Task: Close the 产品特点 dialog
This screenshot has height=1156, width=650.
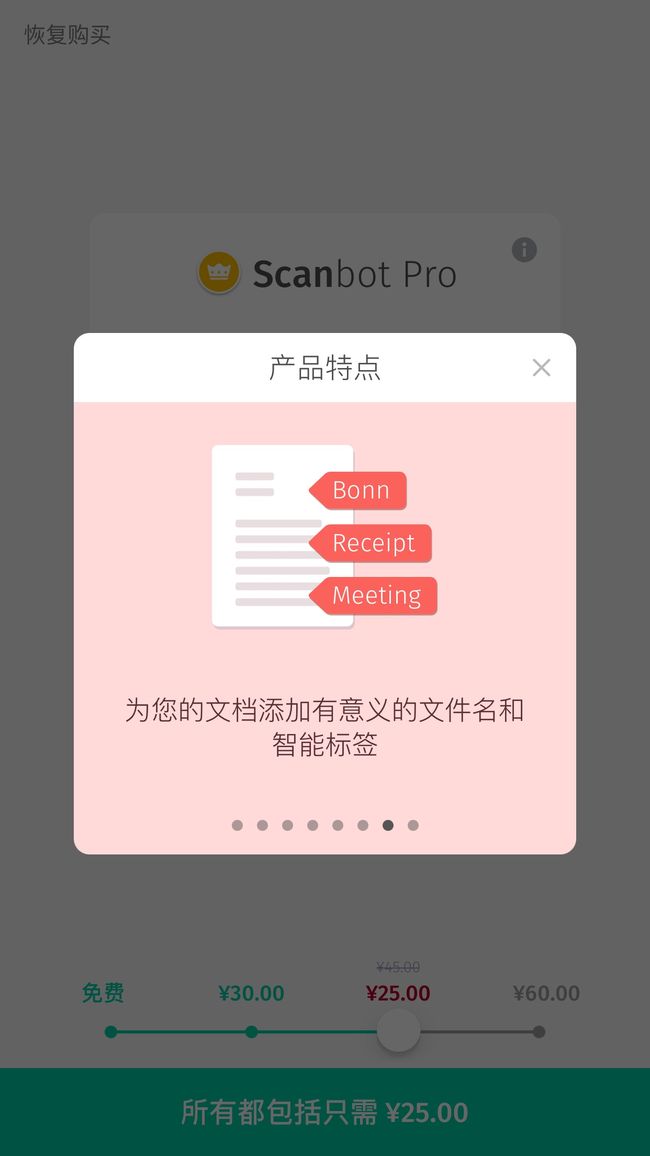Action: (x=542, y=367)
